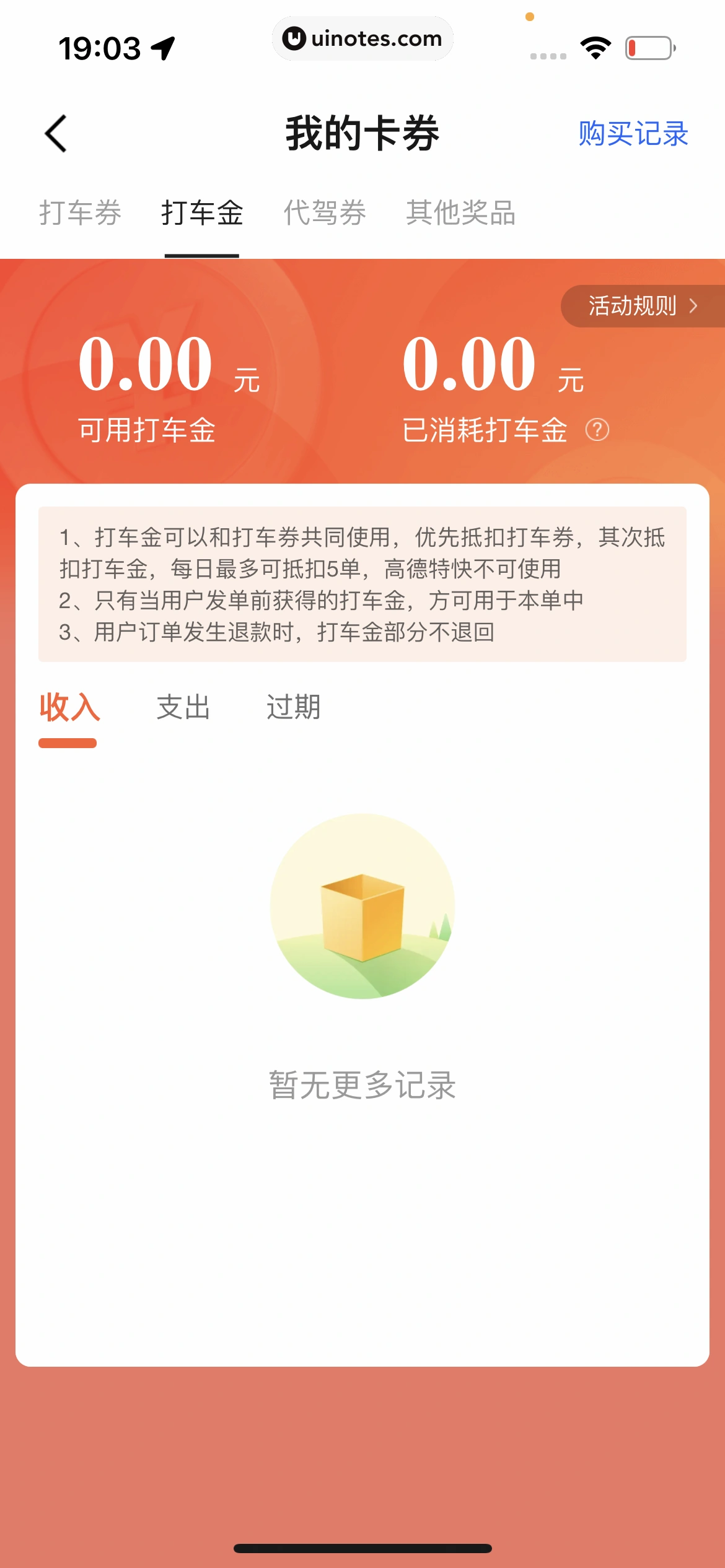Switch to the 支出 expenses tab
Screen dimensions: 725x1568
click(183, 708)
